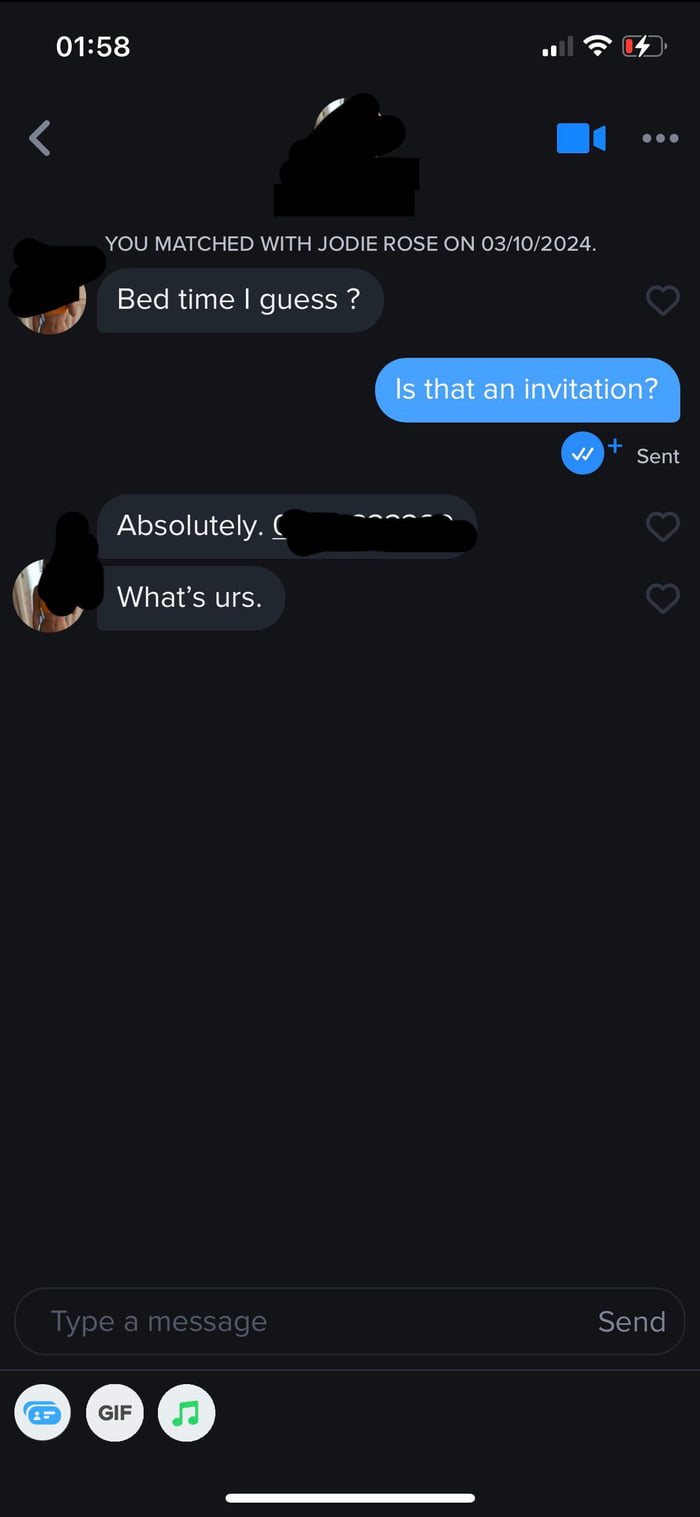Go back to the matches list

pyautogui.click(x=40, y=139)
